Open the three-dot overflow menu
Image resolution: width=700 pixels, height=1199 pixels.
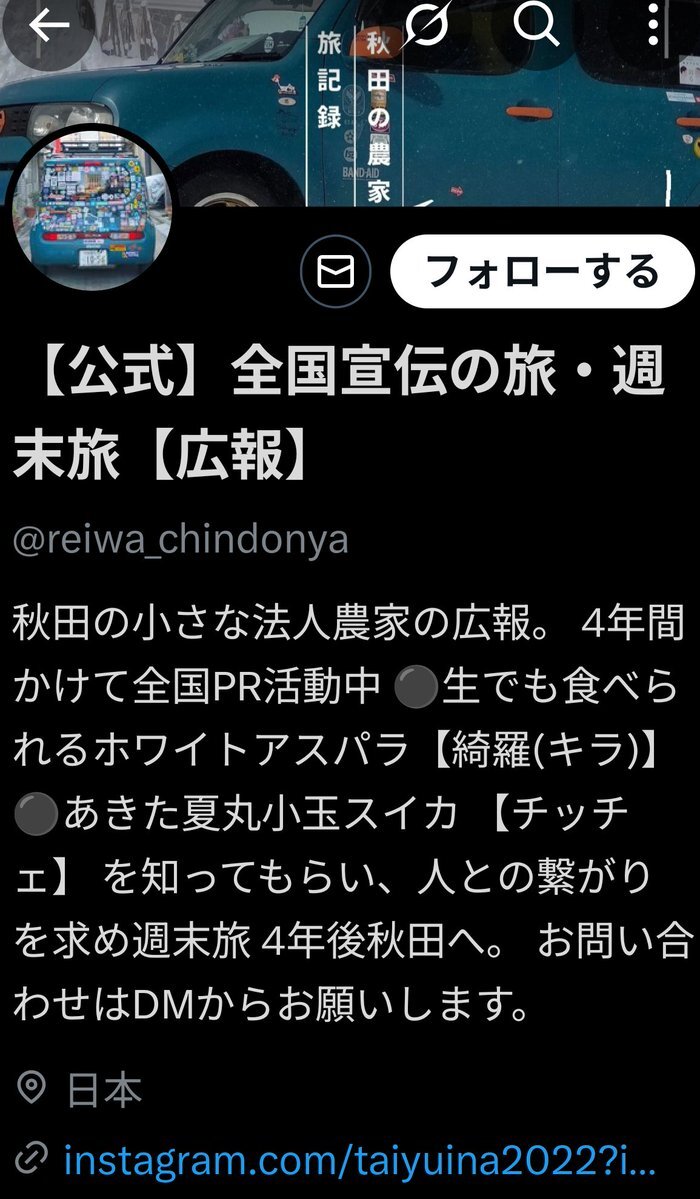[x=652, y=25]
